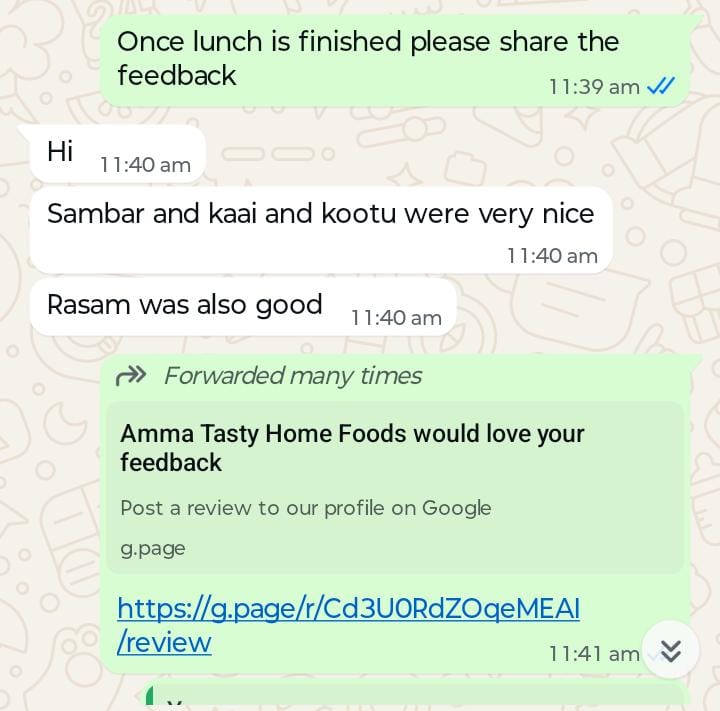Open Amma Tasty Home Foods link preview
The image size is (720, 711).
coord(395,487)
